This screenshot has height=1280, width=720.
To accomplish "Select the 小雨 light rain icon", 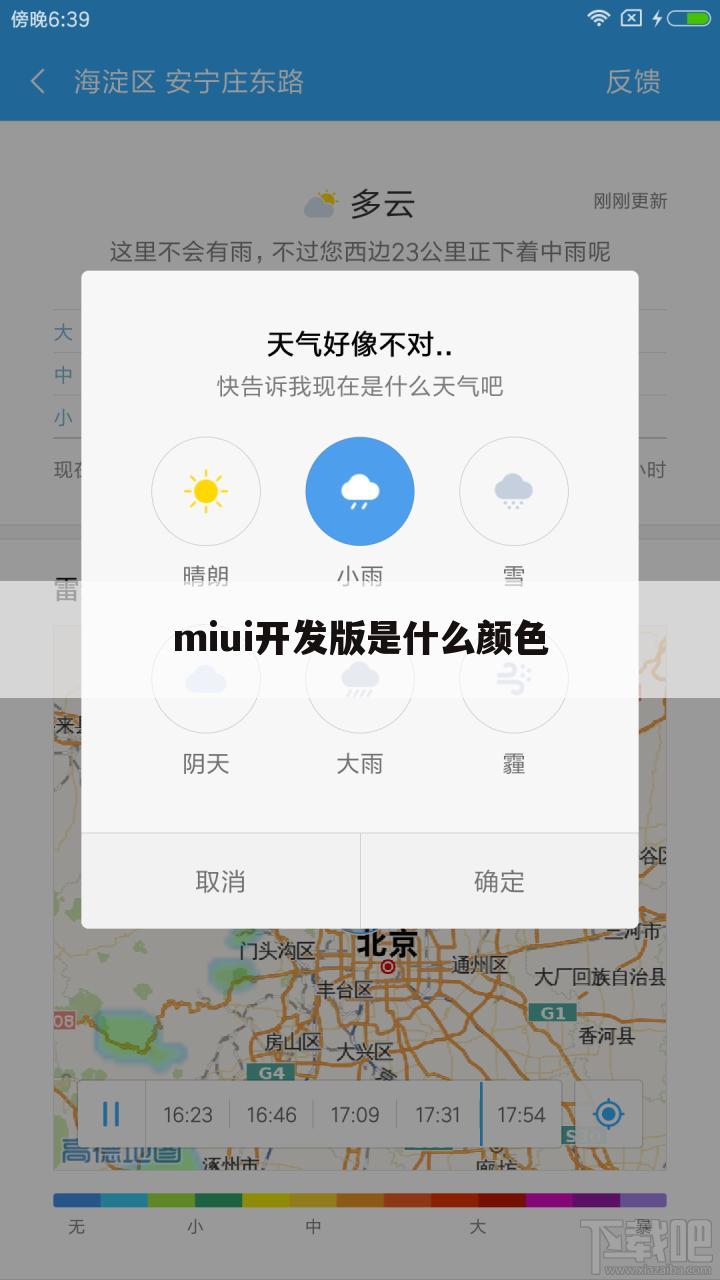I will coord(360,491).
